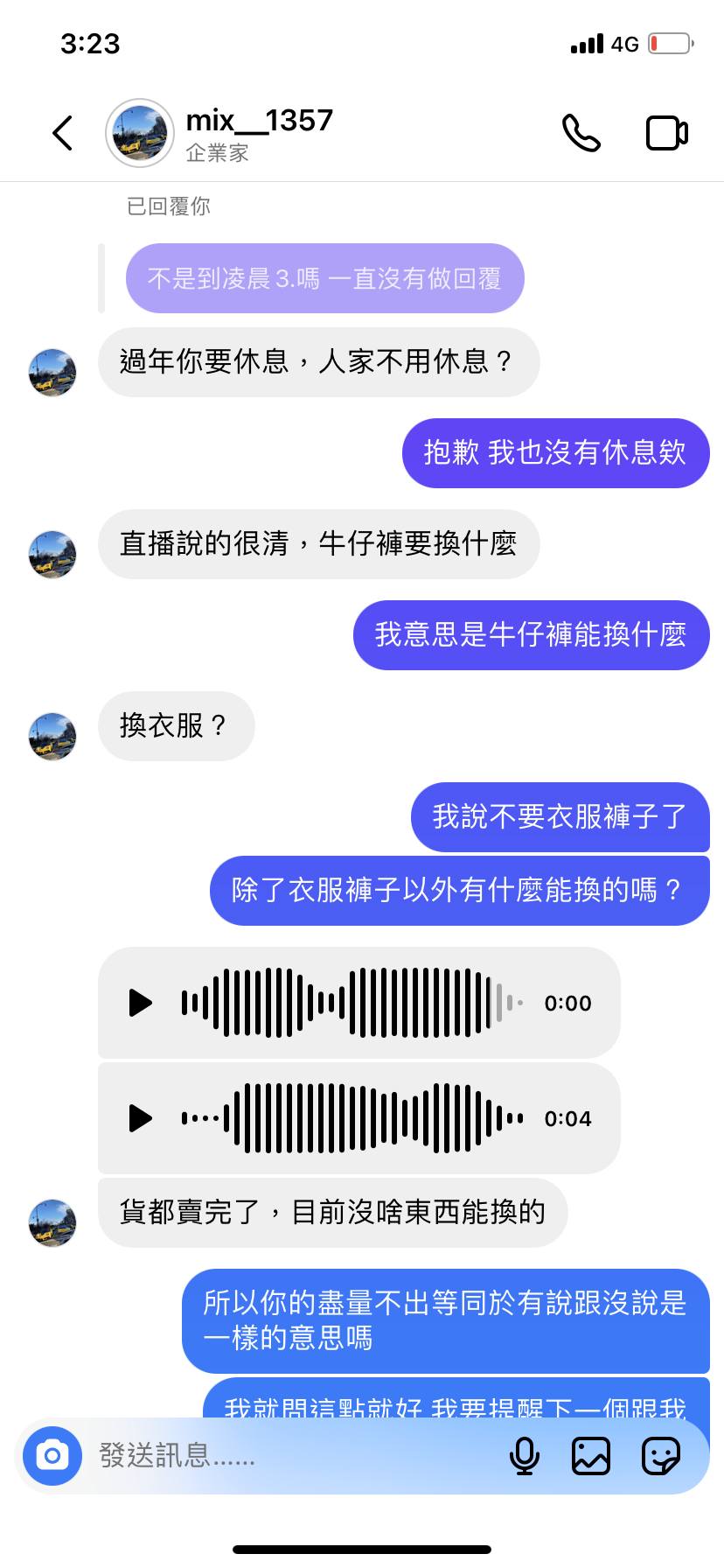
Task: Record a voice message with the microphone
Action: point(524,1456)
